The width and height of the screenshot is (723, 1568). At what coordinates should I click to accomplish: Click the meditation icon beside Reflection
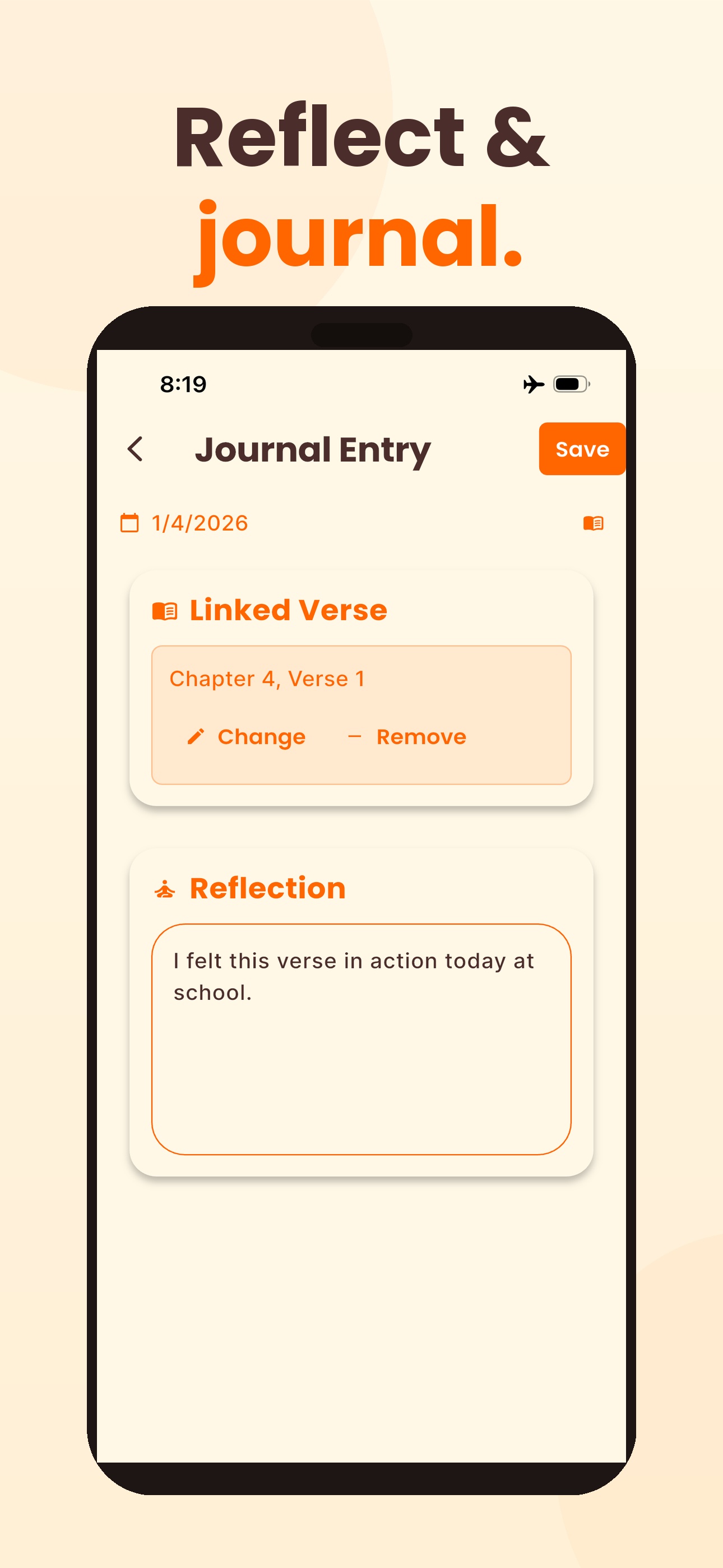click(x=165, y=888)
